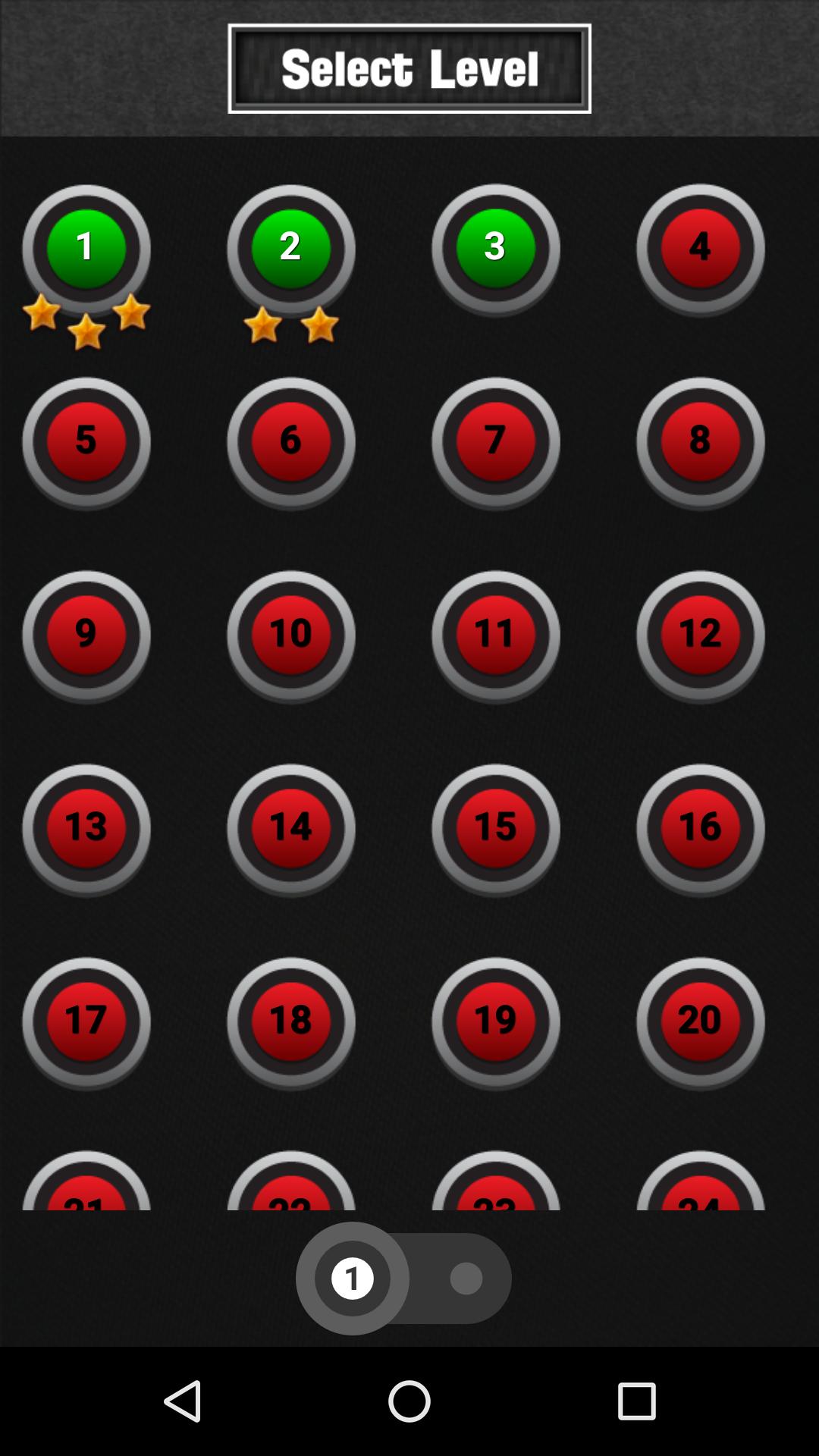Select level 15
This screenshot has width=819, height=1456.
click(496, 829)
